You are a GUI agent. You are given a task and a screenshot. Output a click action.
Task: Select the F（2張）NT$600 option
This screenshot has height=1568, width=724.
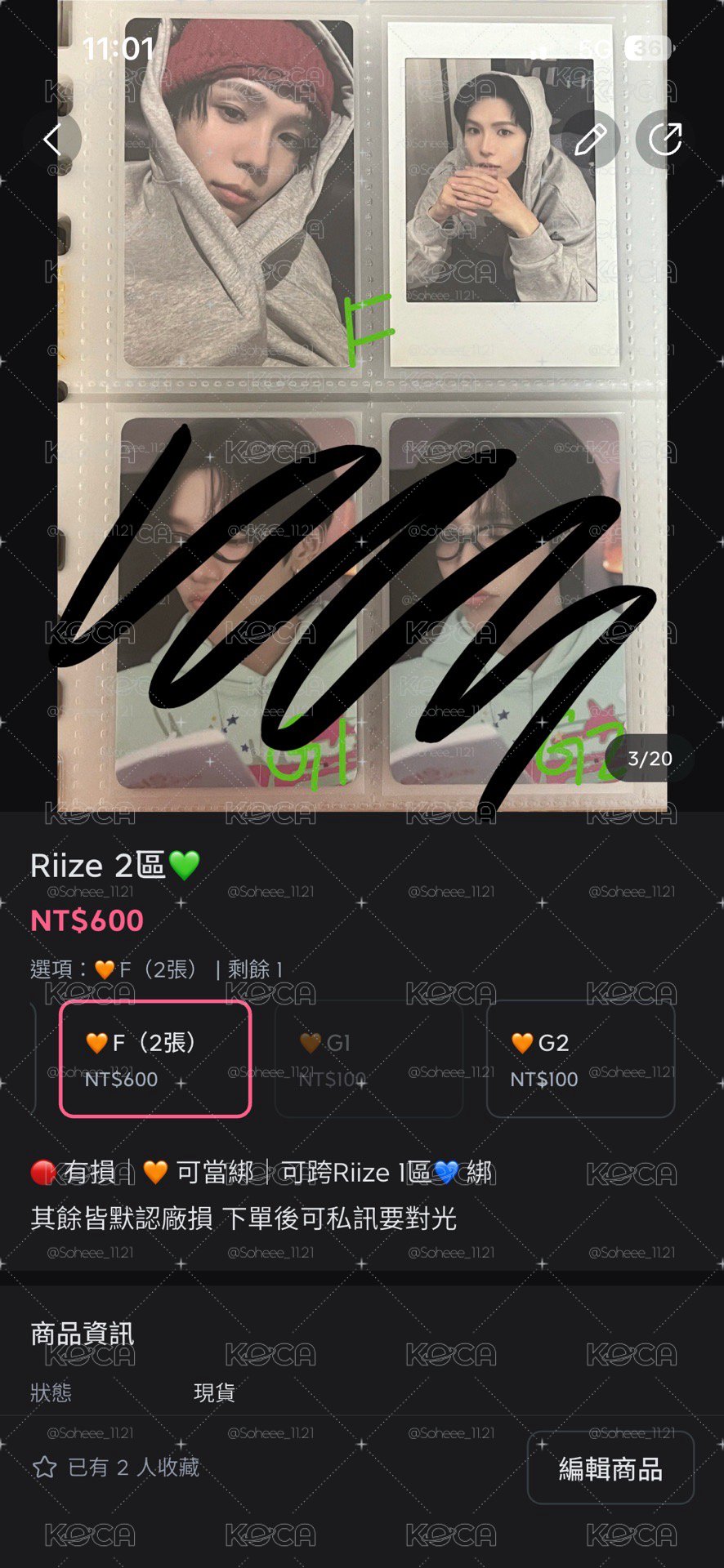tap(155, 1059)
